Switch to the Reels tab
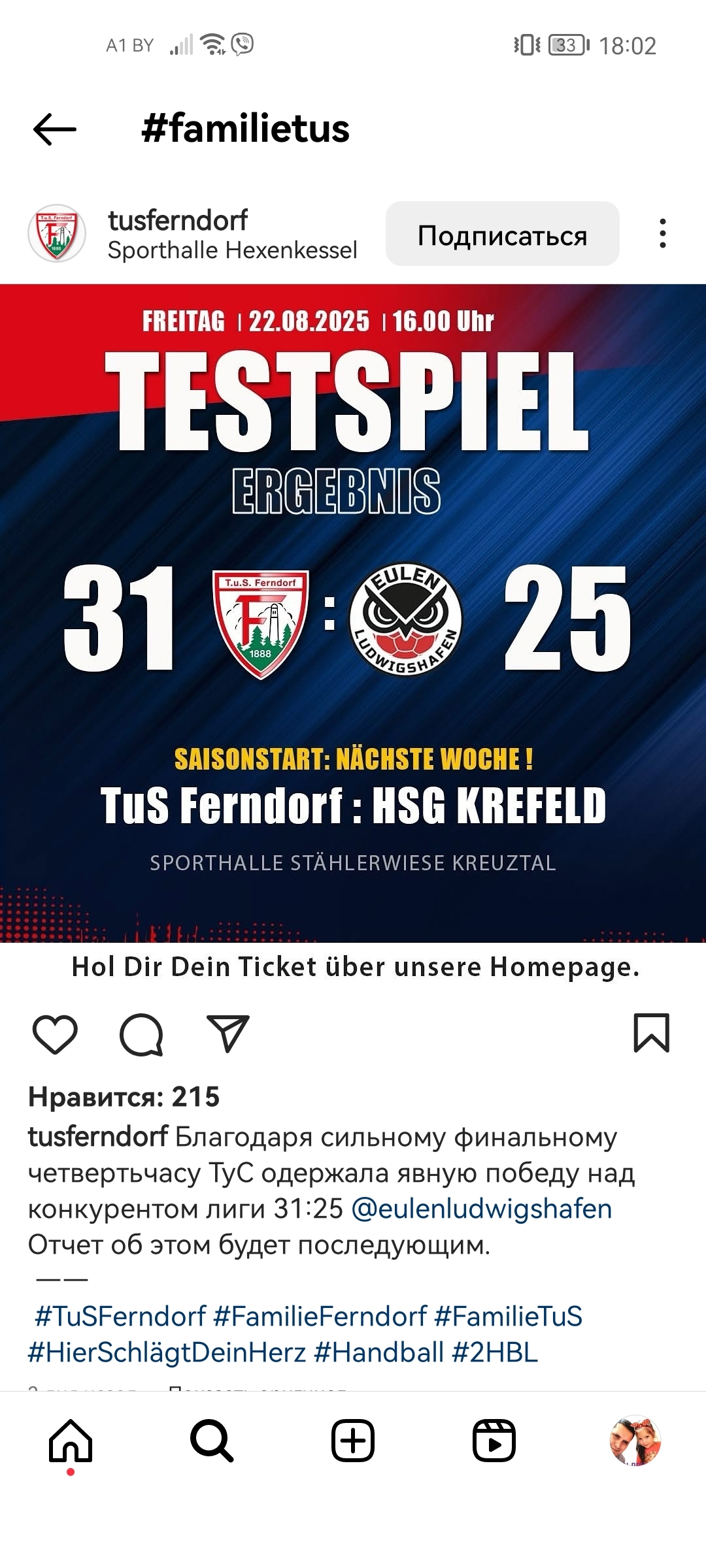The image size is (706, 1568). coord(494,1441)
